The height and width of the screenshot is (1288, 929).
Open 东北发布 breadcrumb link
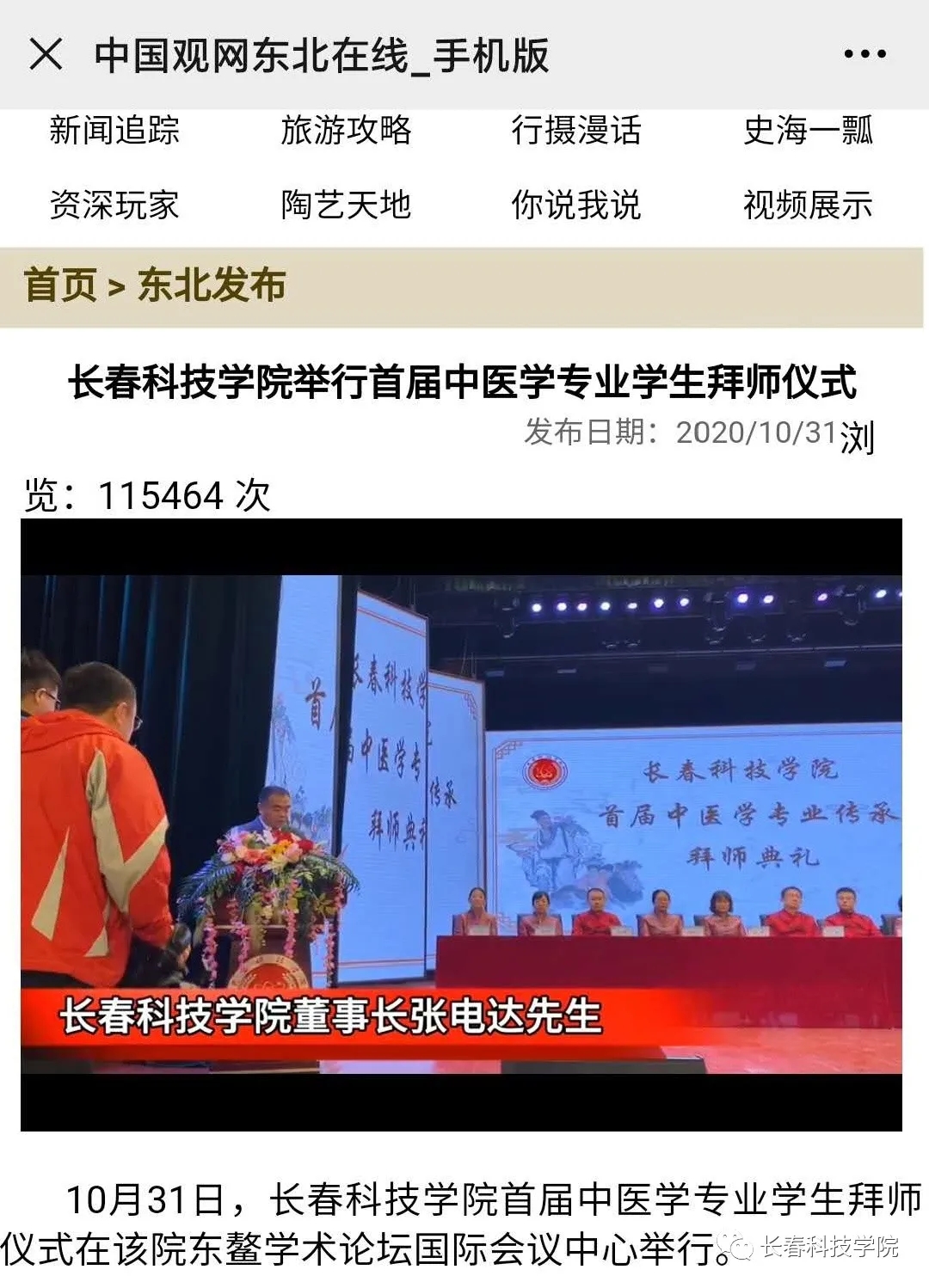pos(212,285)
